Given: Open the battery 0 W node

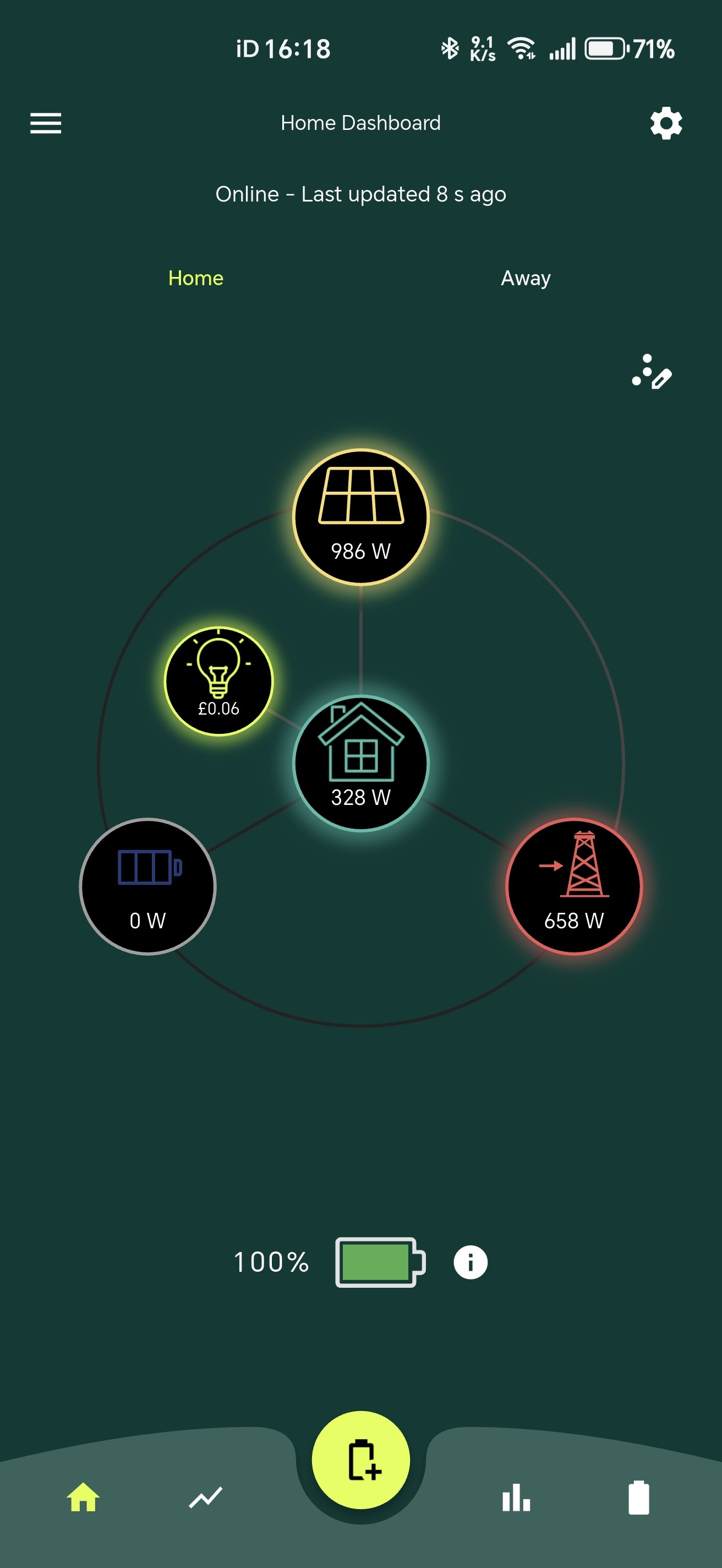Looking at the screenshot, I should (x=148, y=886).
